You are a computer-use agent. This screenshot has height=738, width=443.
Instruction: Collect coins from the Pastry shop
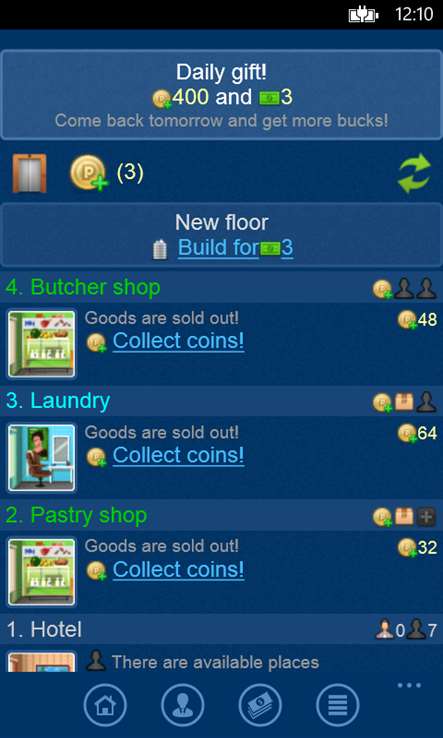click(178, 569)
